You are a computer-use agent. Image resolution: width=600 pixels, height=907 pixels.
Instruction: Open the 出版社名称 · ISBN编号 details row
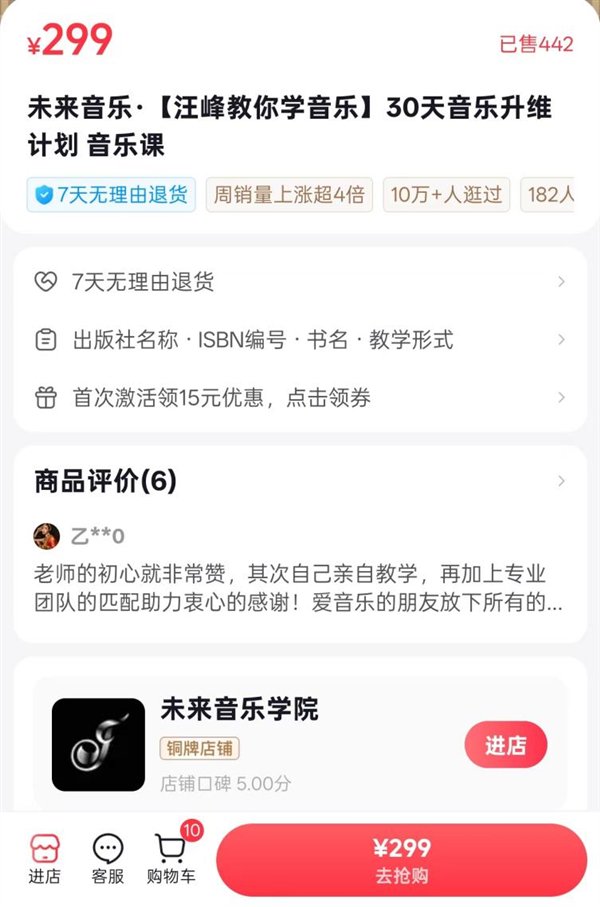click(x=300, y=340)
